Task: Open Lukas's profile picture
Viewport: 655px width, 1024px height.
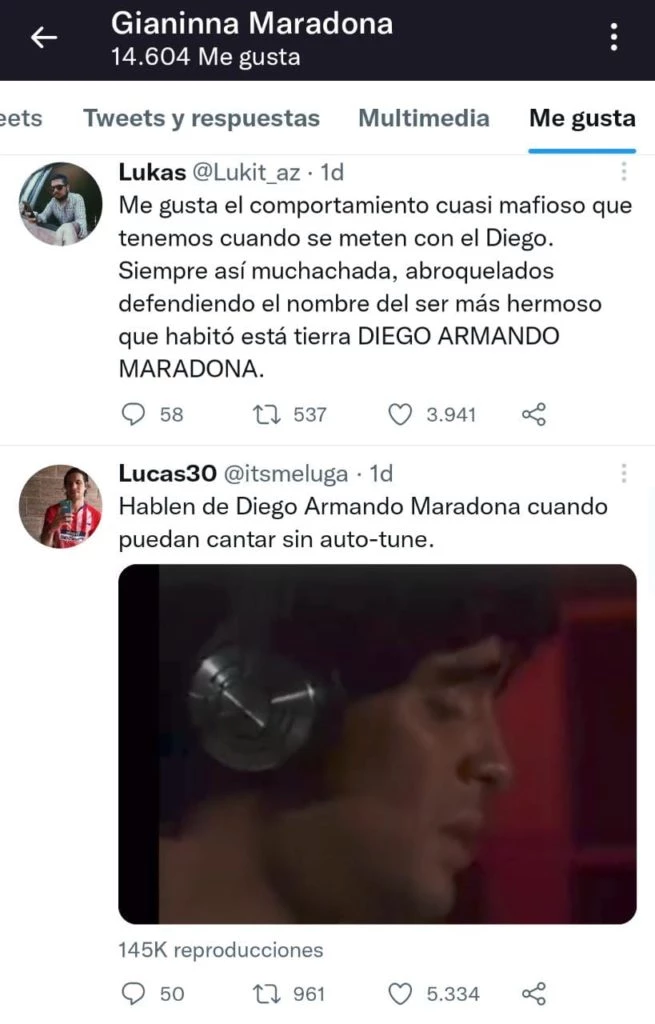Action: pos(61,204)
